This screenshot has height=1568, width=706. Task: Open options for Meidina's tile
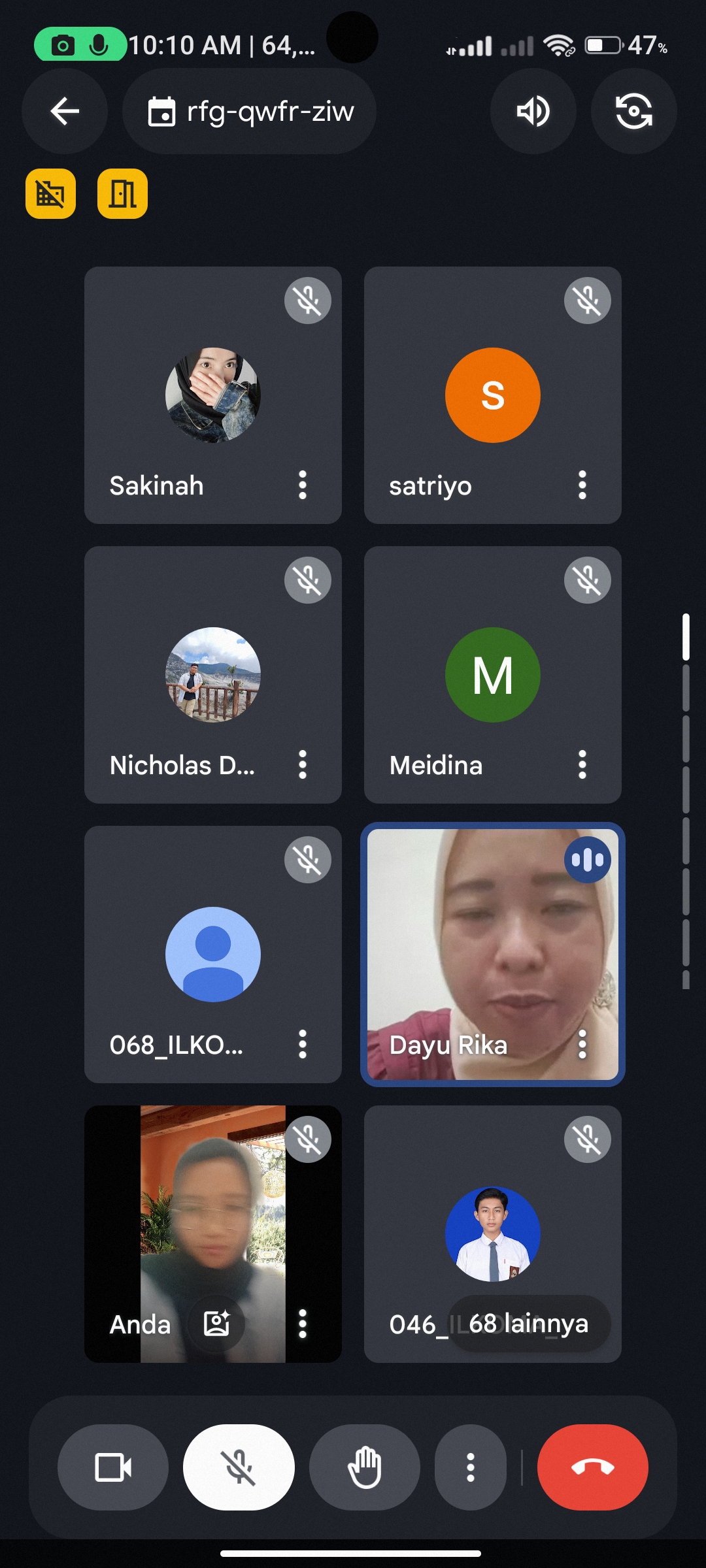(582, 764)
